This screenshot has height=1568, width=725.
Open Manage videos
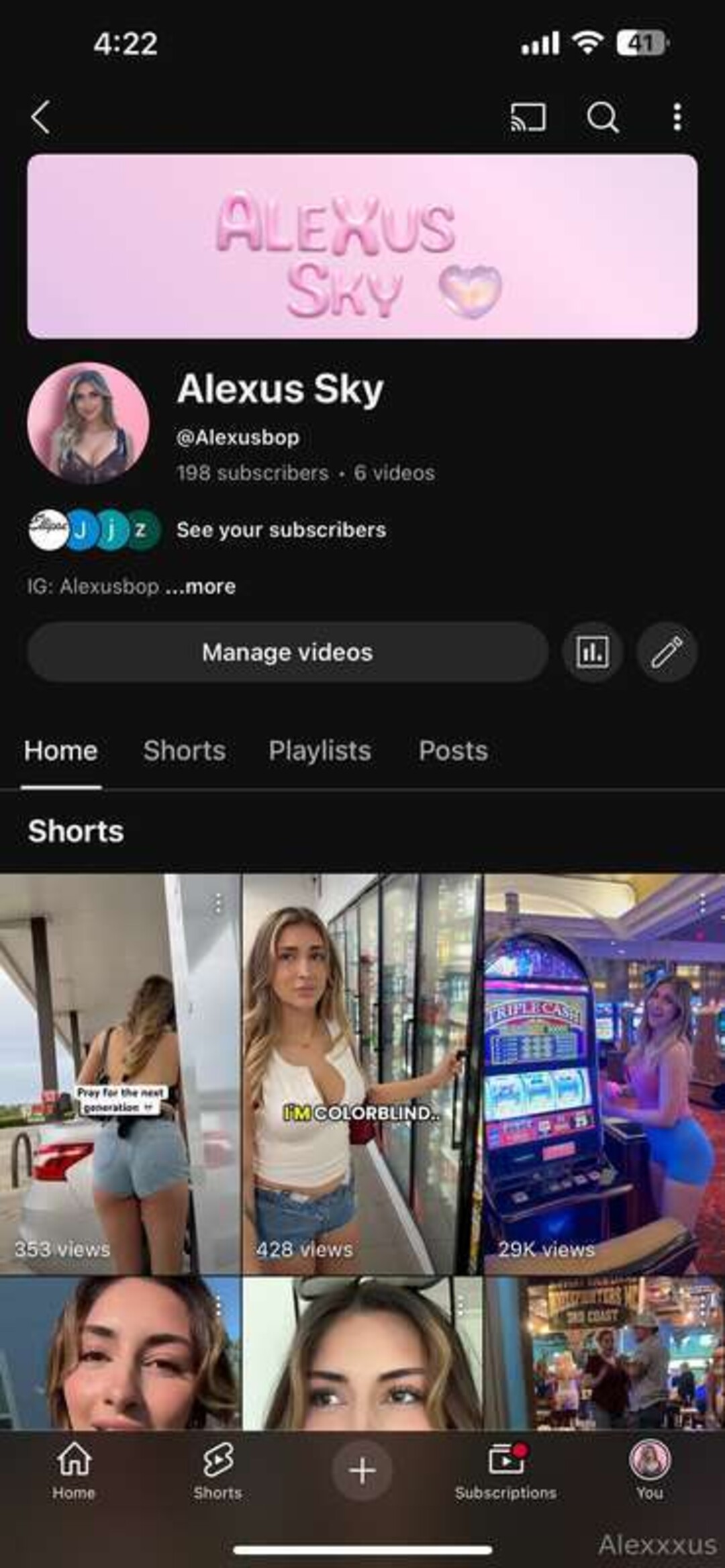(x=287, y=652)
